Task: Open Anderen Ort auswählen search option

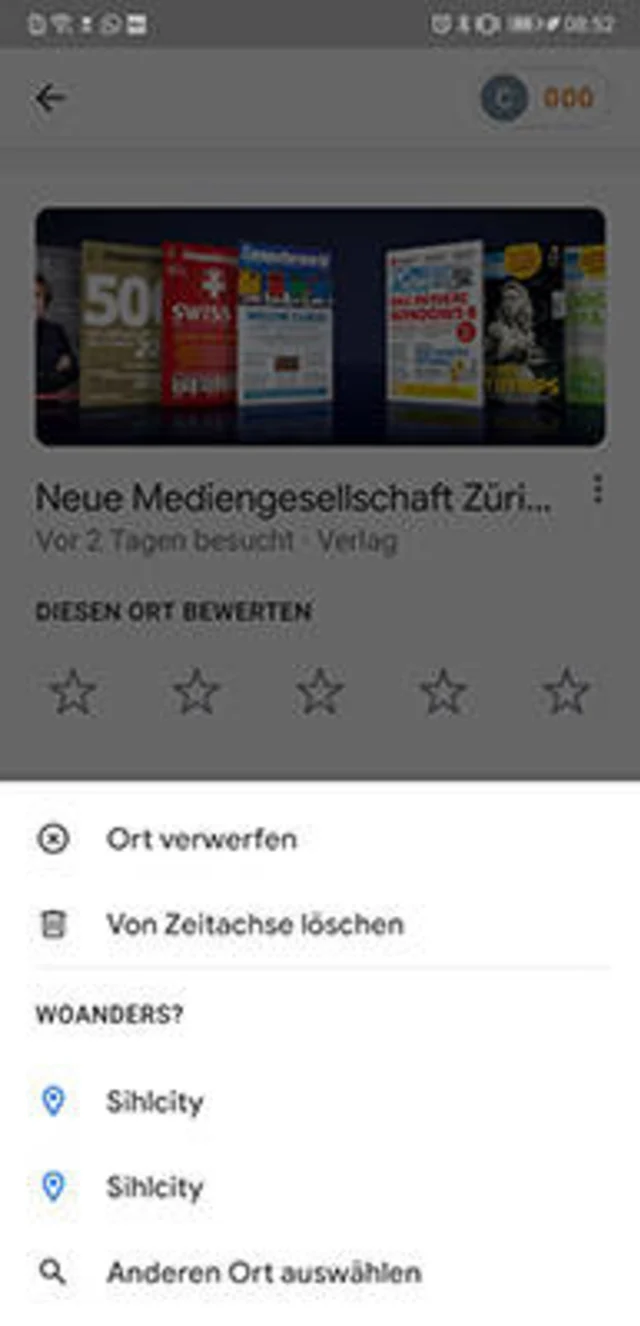Action: pyautogui.click(x=263, y=1273)
